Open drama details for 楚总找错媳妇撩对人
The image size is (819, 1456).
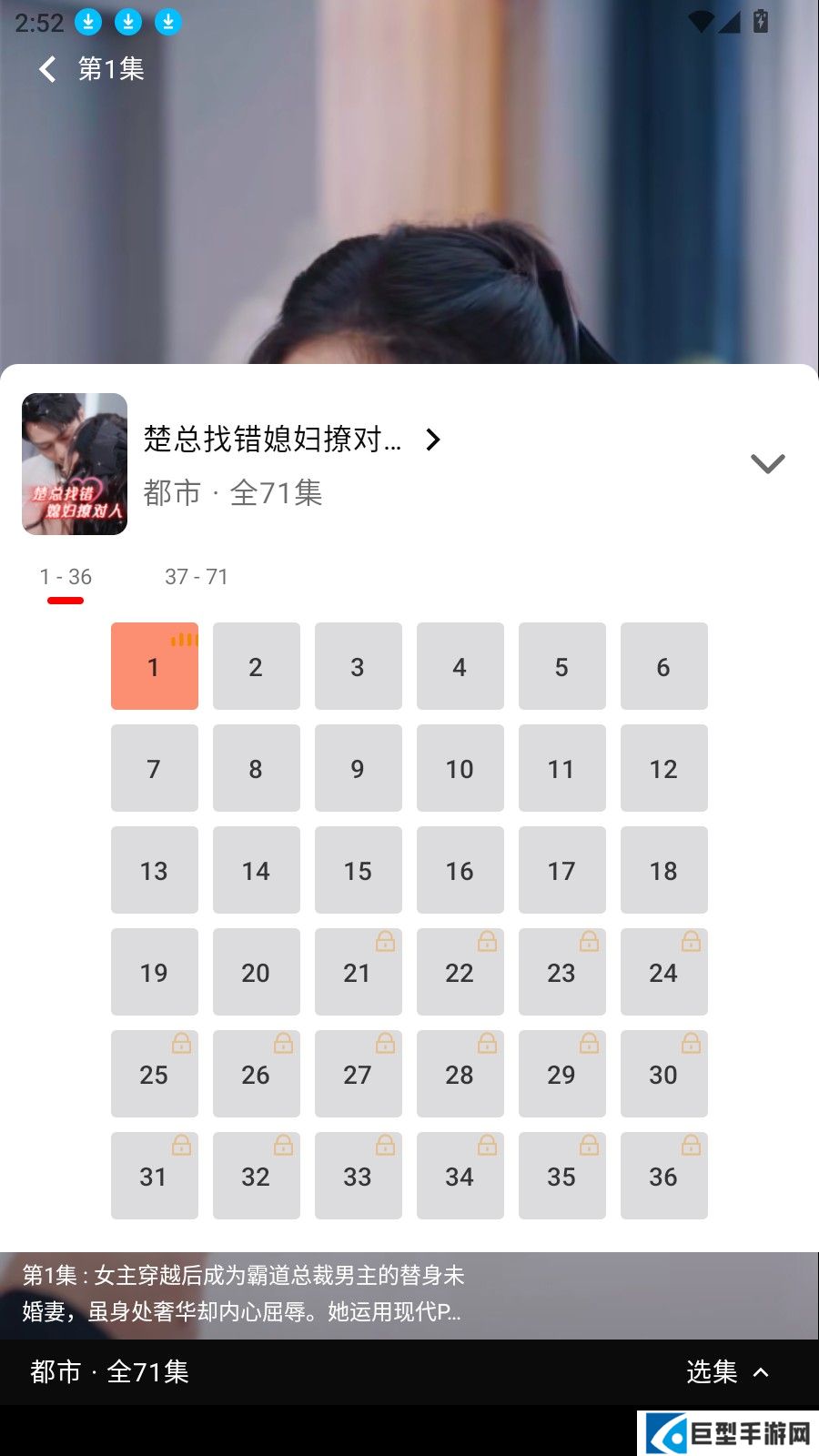(291, 440)
